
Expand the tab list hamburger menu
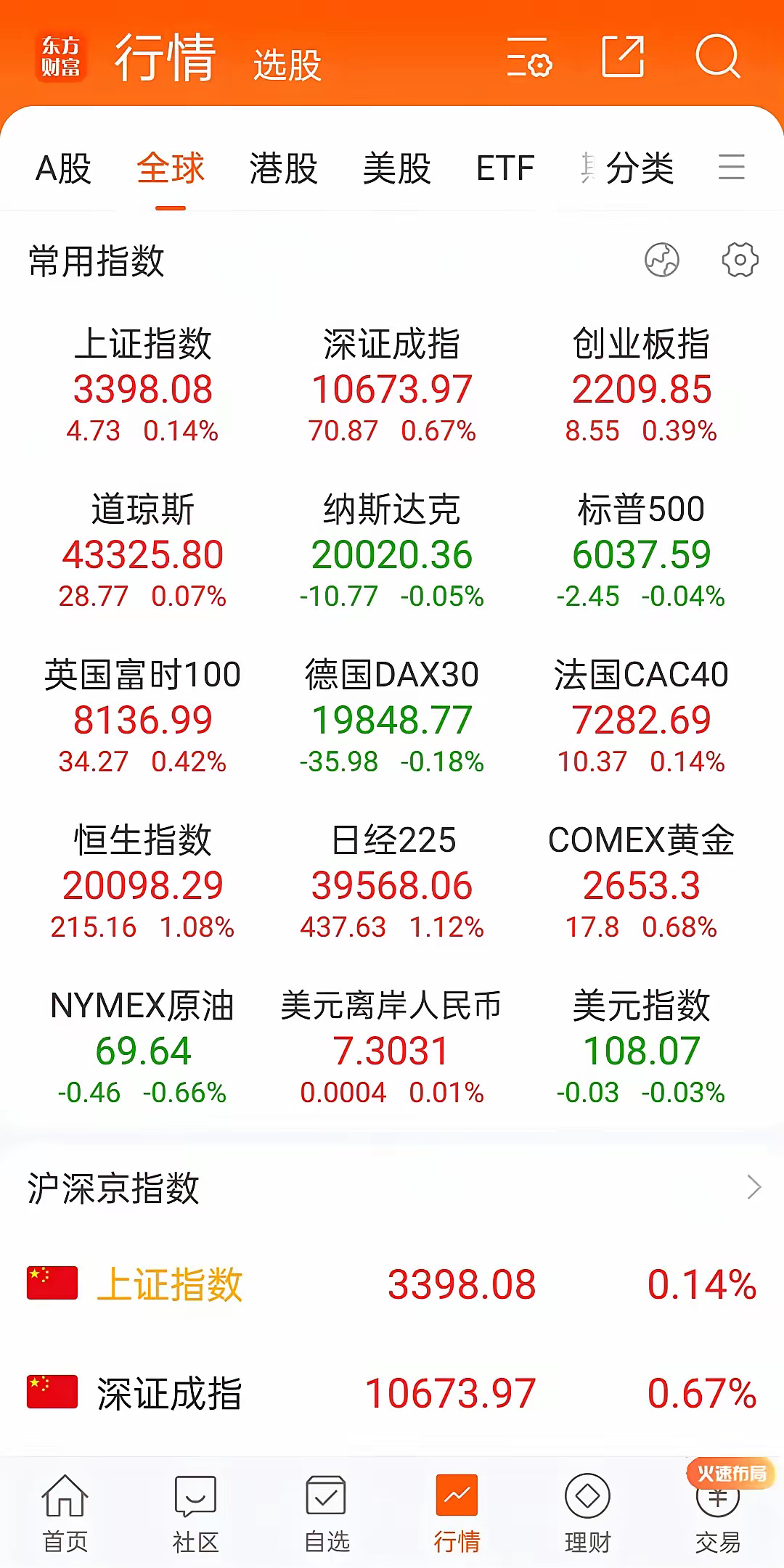tap(732, 167)
